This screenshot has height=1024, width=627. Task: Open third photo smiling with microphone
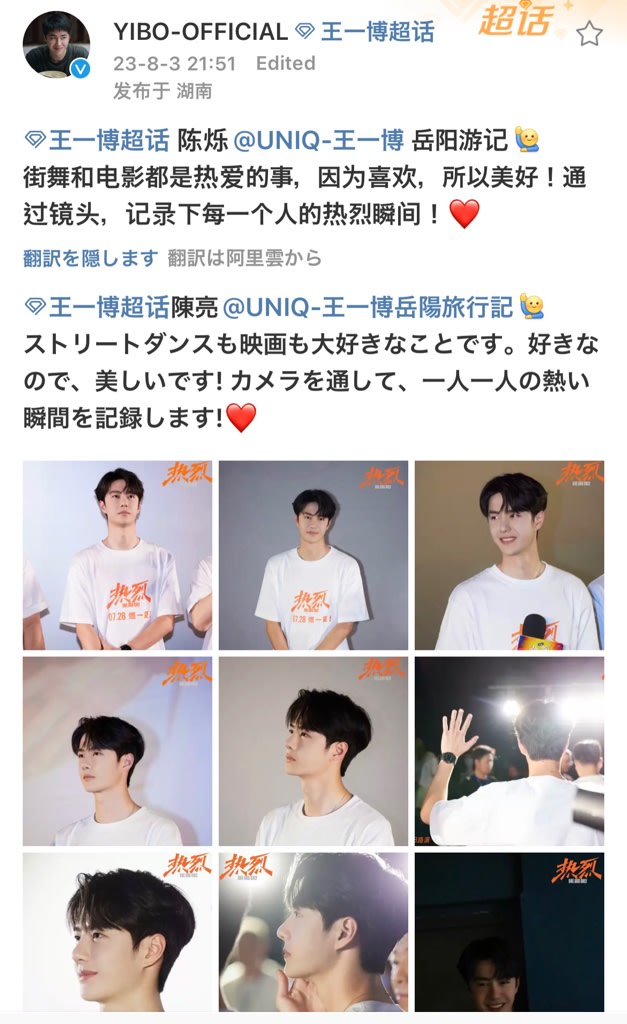coord(509,556)
